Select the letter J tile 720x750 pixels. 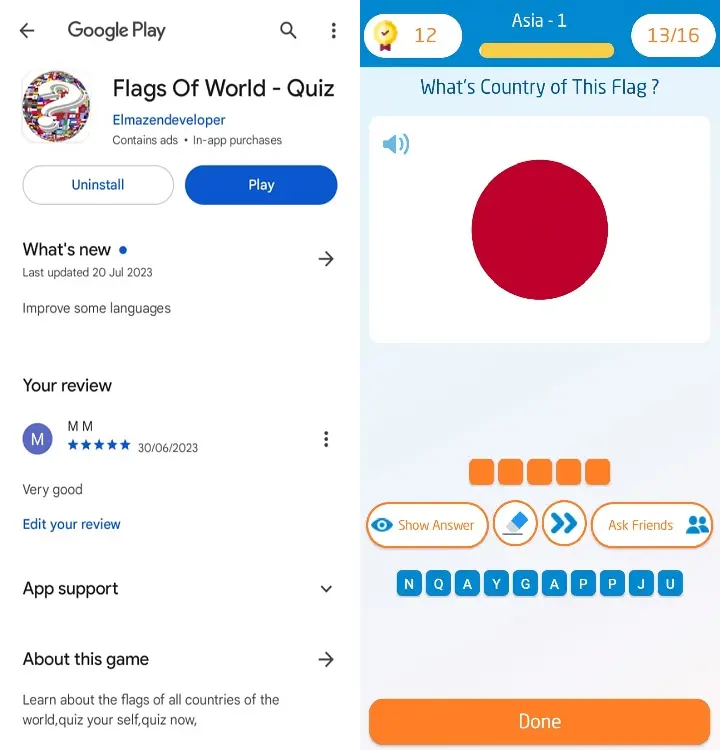(641, 584)
